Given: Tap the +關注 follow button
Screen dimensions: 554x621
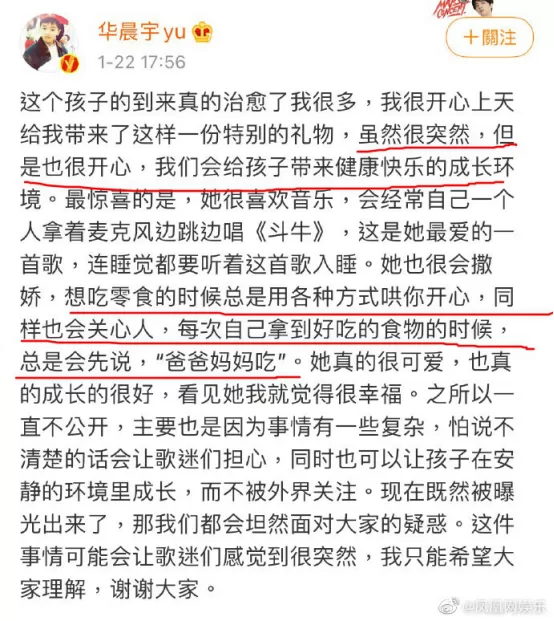Looking at the screenshot, I should 489,38.
